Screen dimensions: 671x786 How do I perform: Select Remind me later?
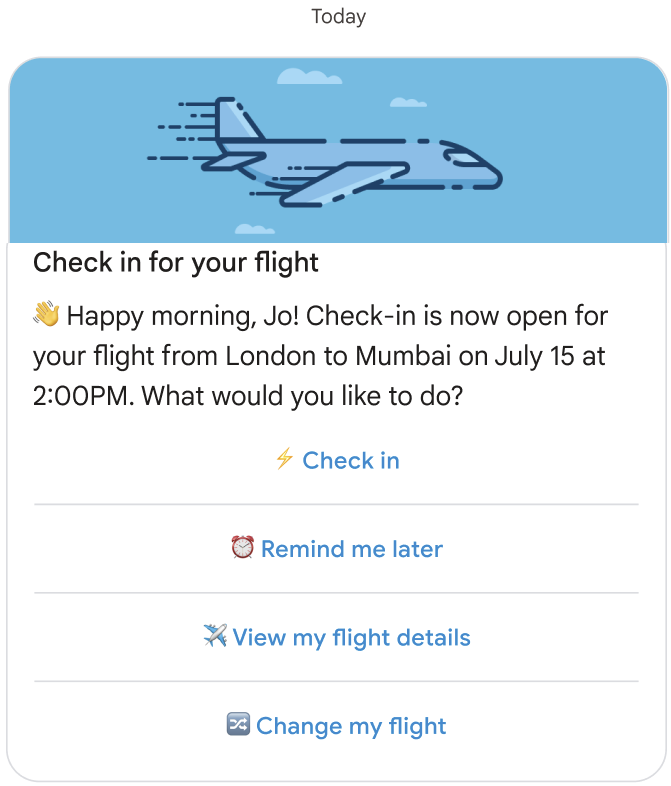[336, 549]
